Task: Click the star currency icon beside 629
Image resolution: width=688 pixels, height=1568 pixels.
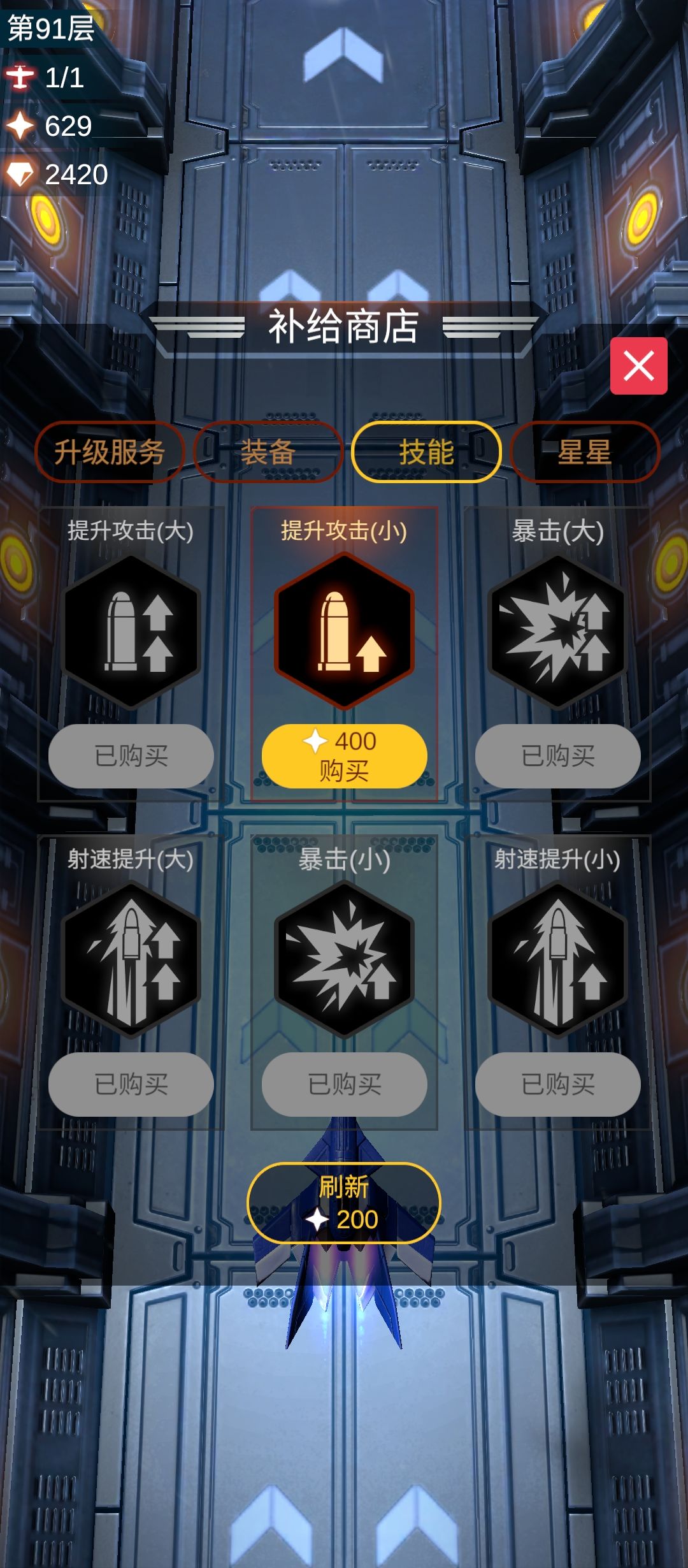Action: (21, 125)
